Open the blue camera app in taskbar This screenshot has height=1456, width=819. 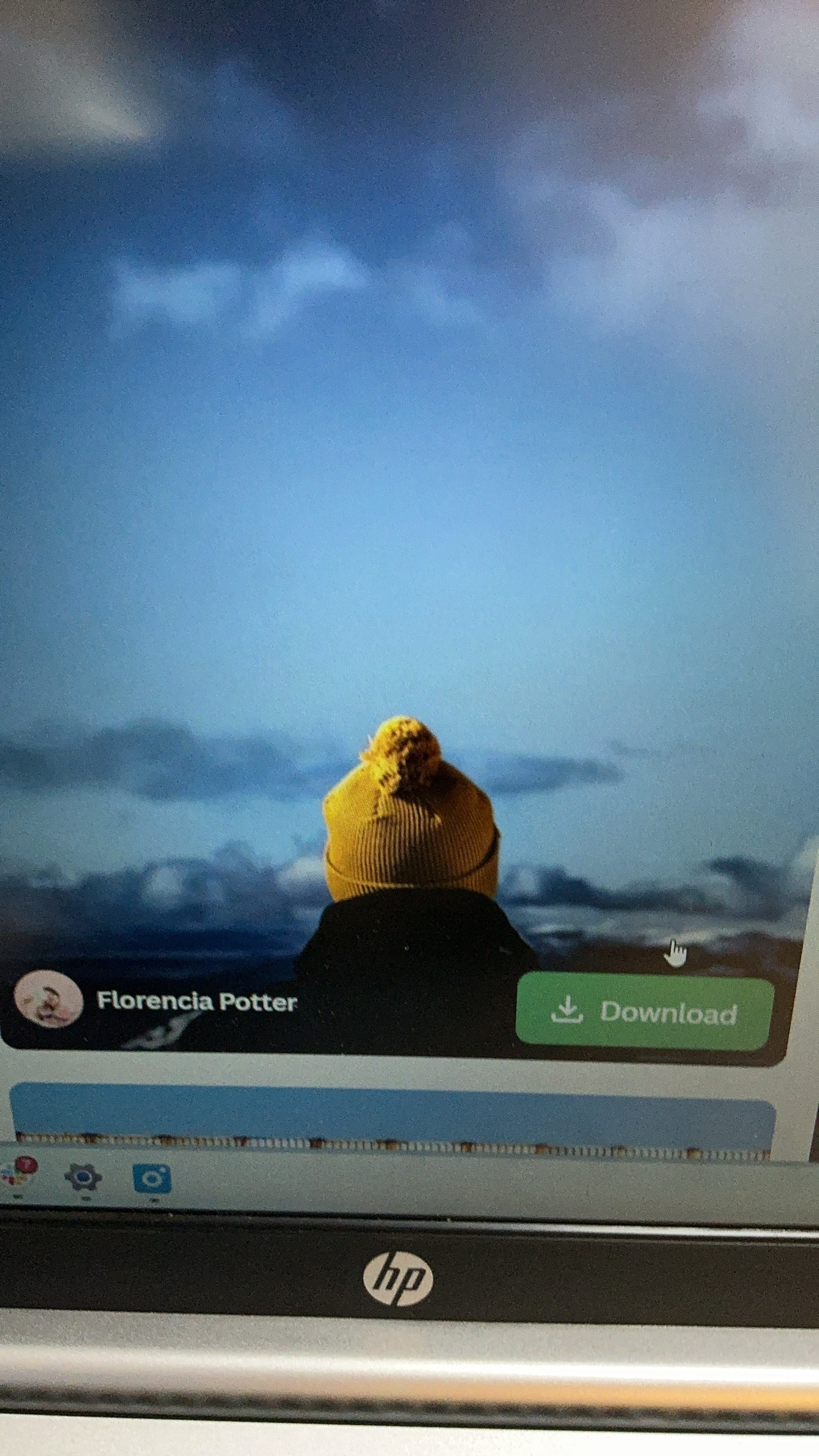(152, 1178)
